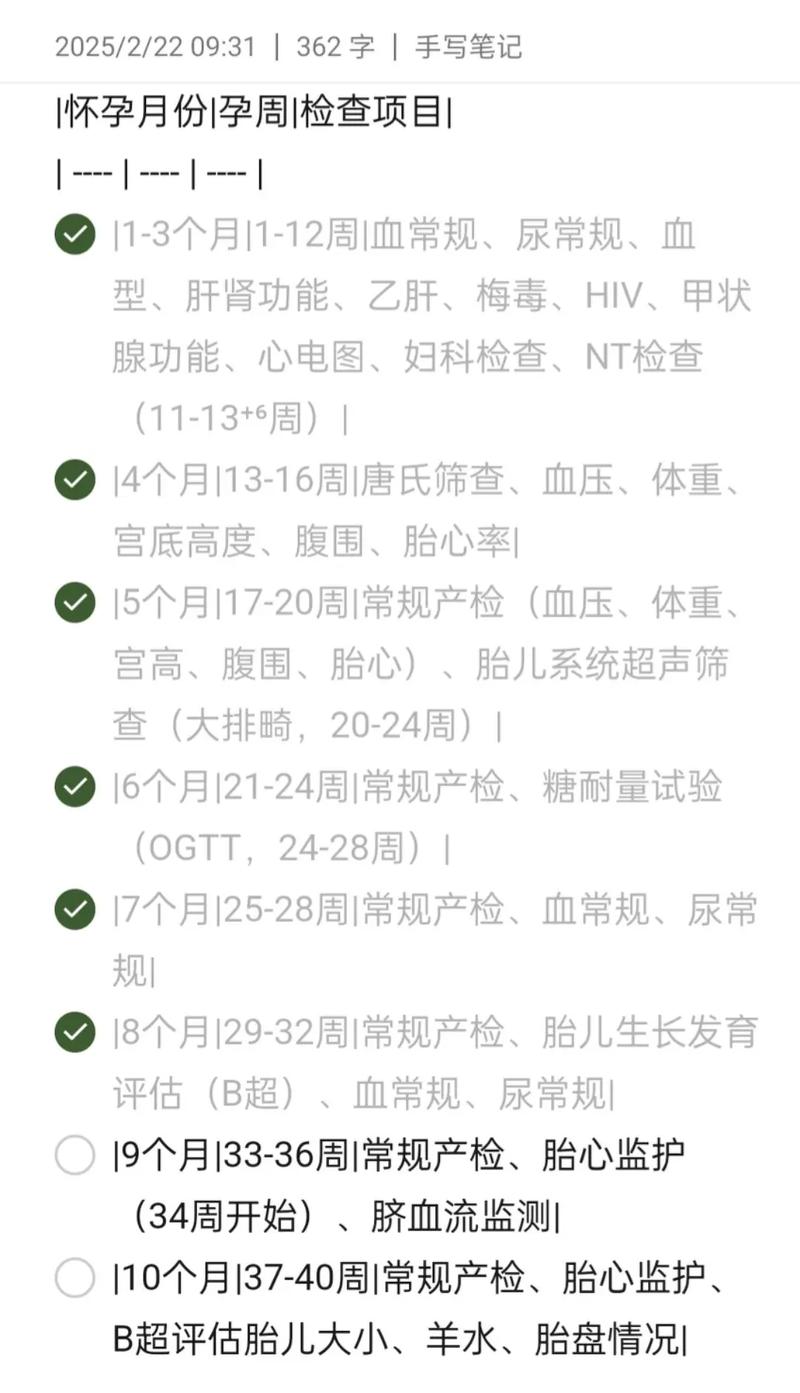Tap the empty circle beside 9个月
800x1393 pixels.
coord(74,1157)
